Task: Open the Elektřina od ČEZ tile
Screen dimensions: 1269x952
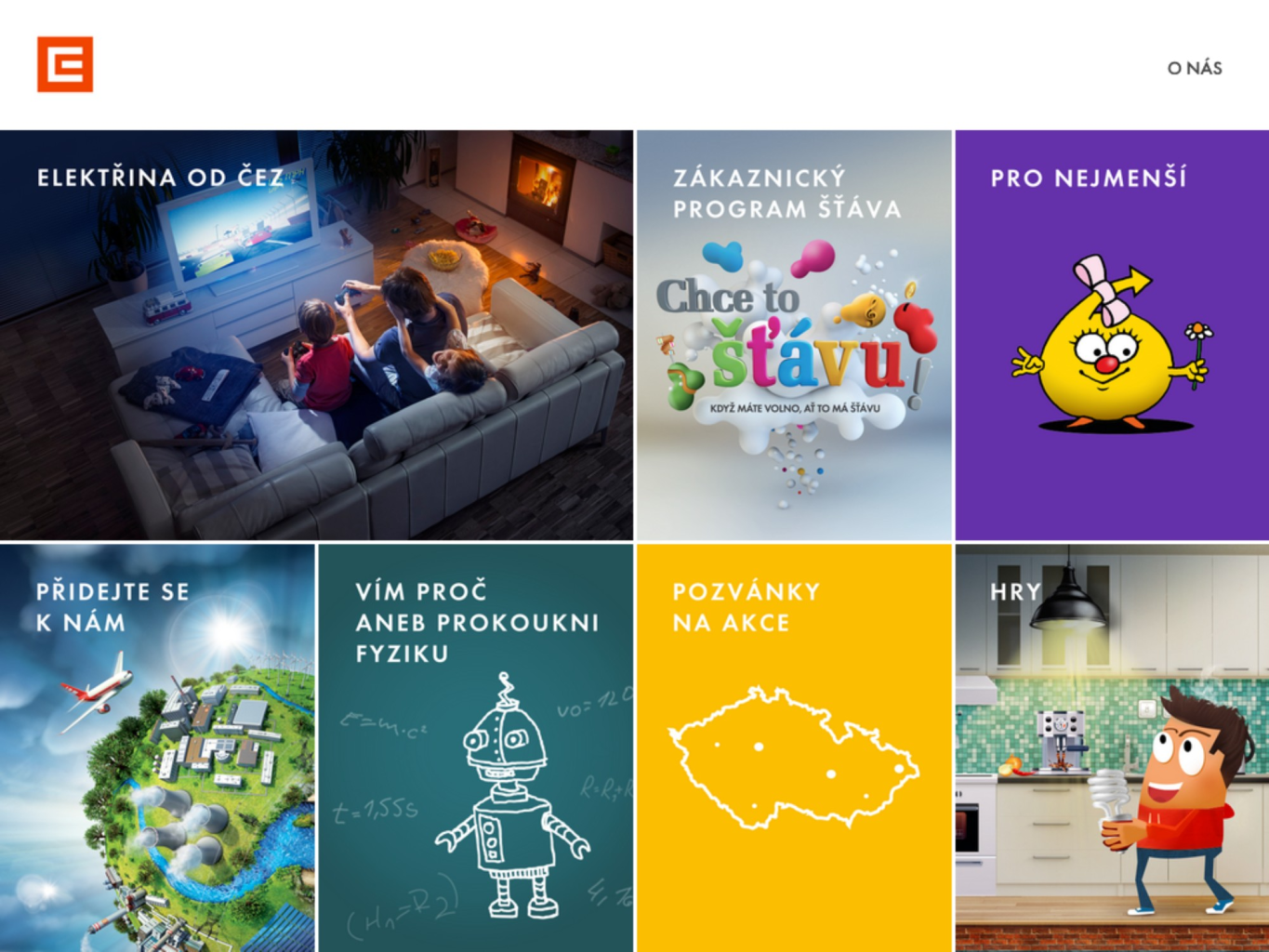Action: 316,335
